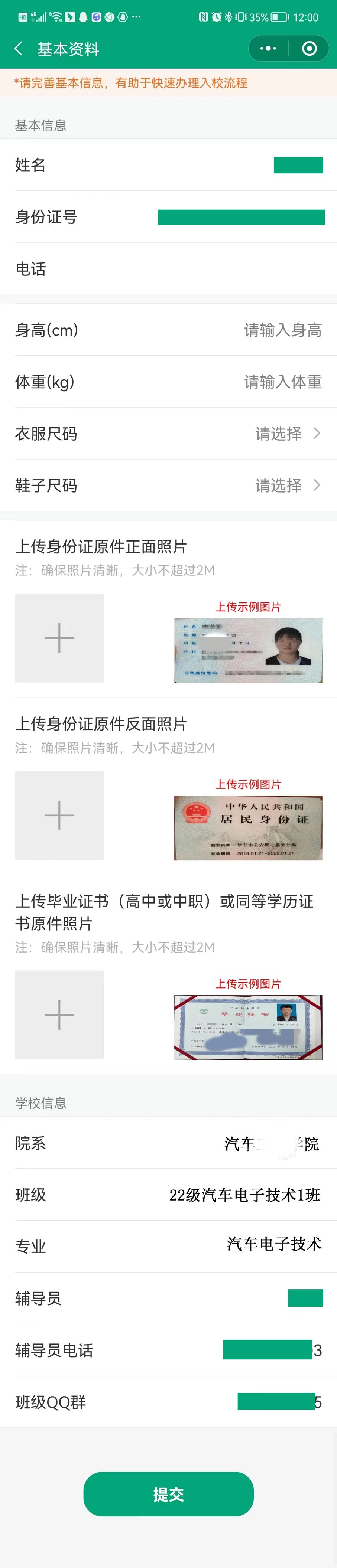Screen dimensions: 337x1568
Task: Go back from 基本资料 page
Action: pyautogui.click(x=19, y=49)
